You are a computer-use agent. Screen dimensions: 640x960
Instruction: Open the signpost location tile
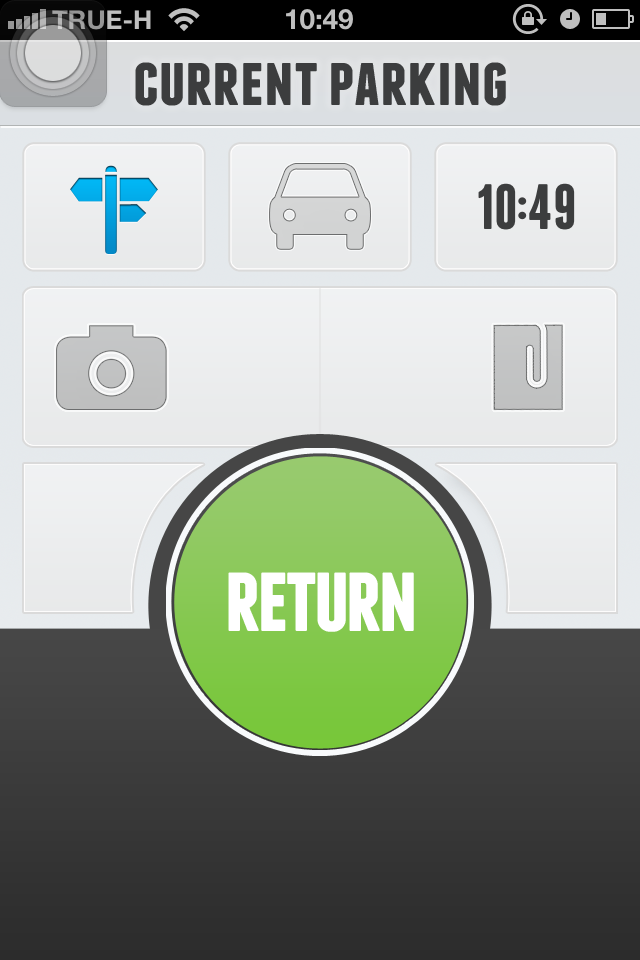coord(114,207)
